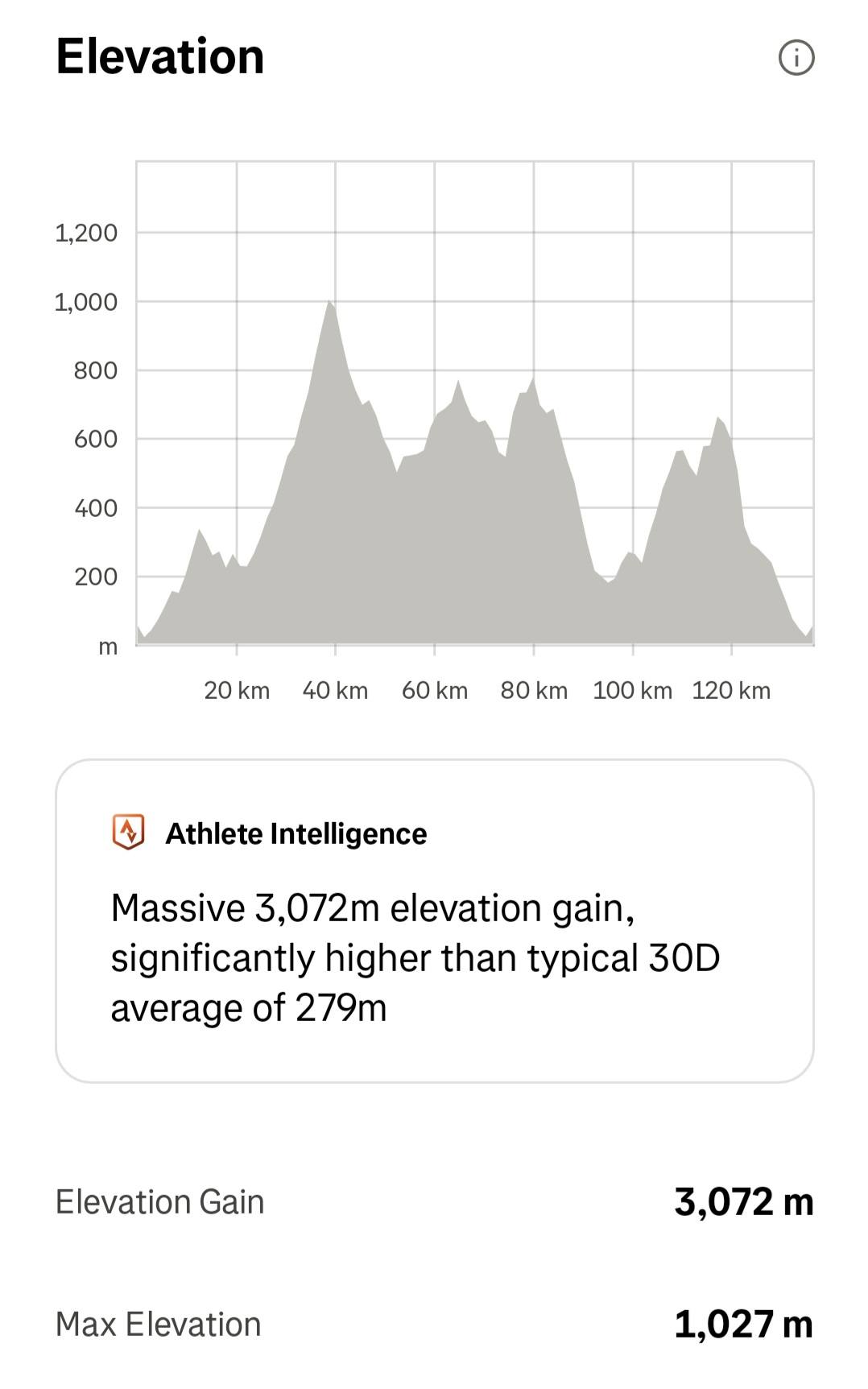Open the elevation info icon
868x1389 pixels.
click(x=796, y=58)
